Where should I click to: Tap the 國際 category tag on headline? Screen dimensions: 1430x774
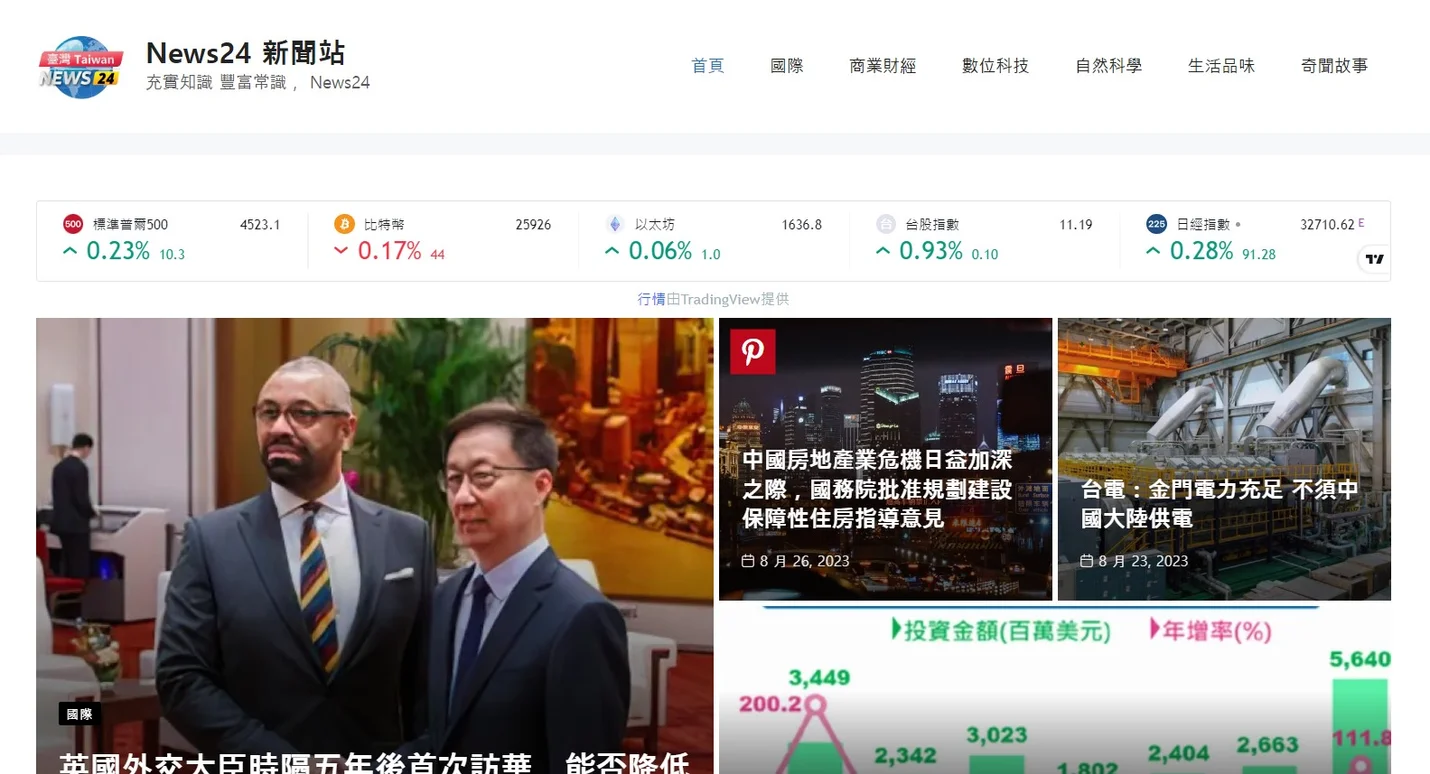[x=79, y=714]
